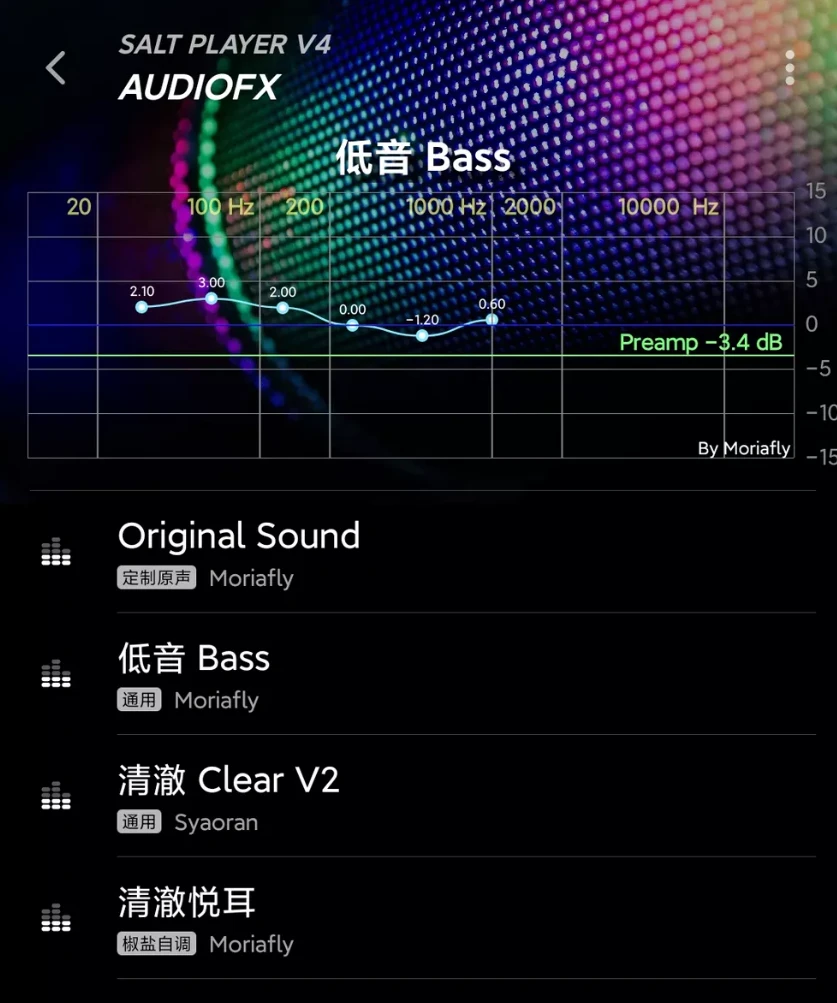Image resolution: width=837 pixels, height=1003 pixels.
Task: Apply the 清澈 Clear V2 preset
Action: [x=229, y=795]
